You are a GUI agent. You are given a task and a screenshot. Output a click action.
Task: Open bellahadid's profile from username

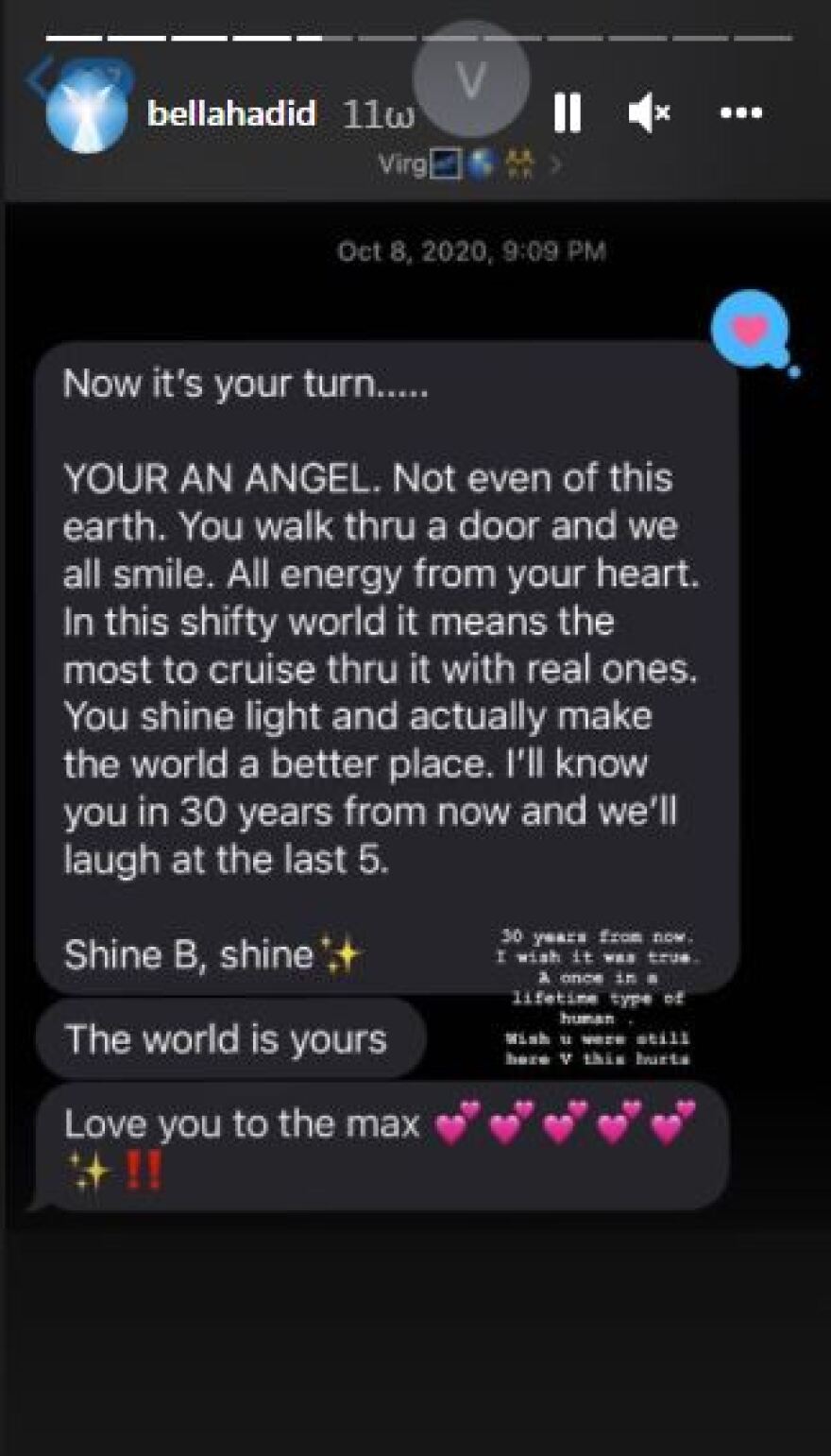click(x=231, y=113)
